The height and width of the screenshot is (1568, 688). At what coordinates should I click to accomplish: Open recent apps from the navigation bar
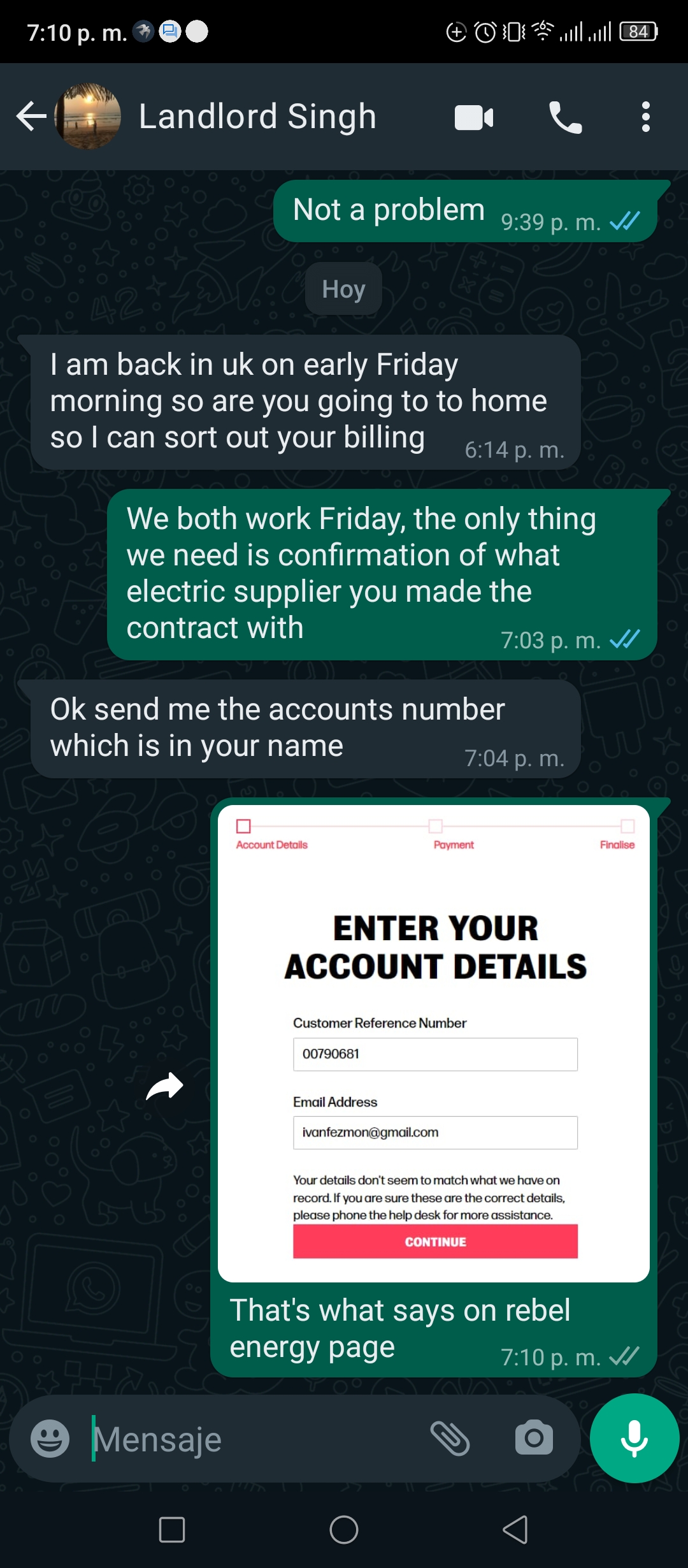[172, 1529]
